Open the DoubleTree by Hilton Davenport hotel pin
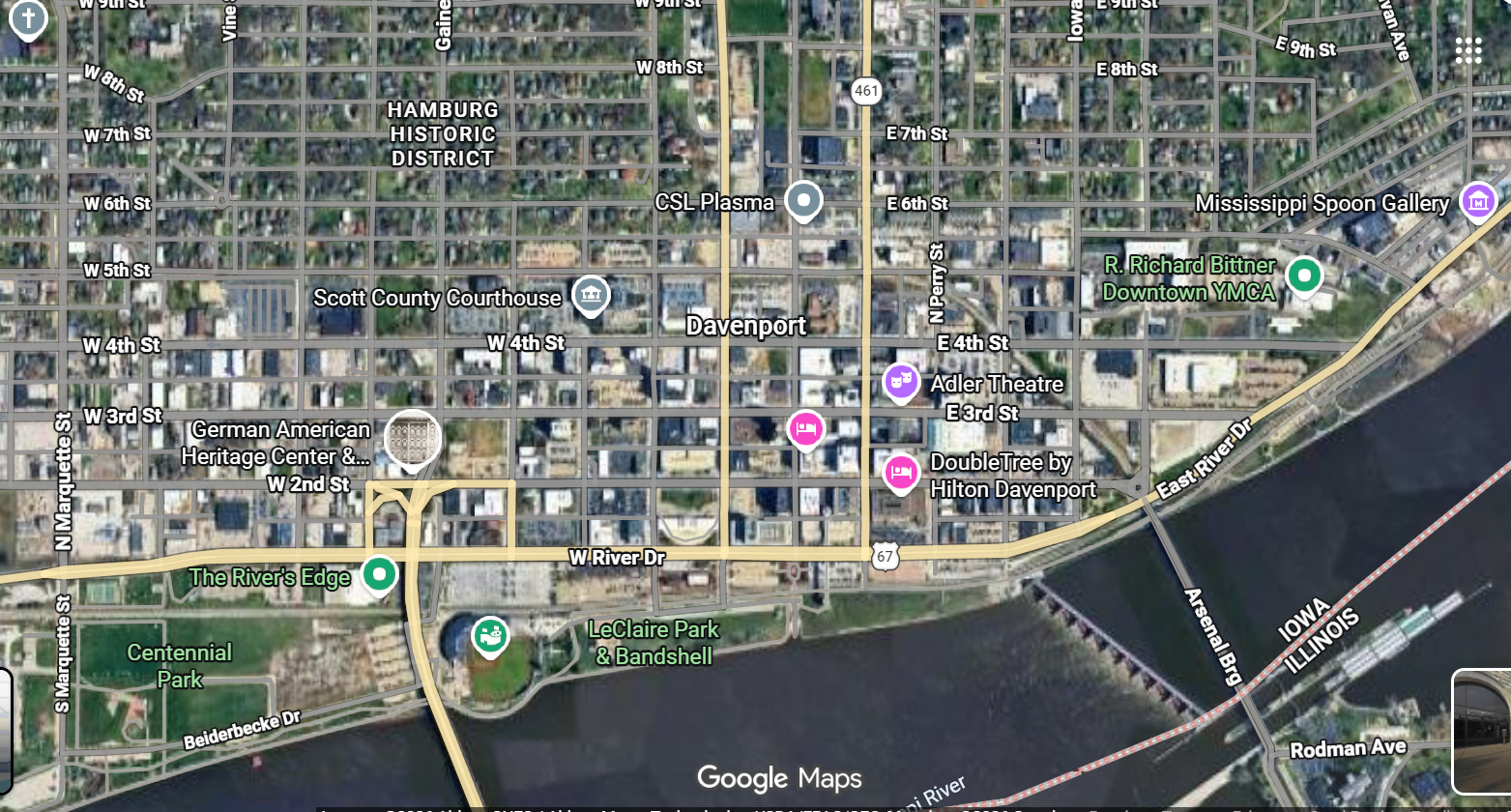This screenshot has height=812, width=1511. 901,473
